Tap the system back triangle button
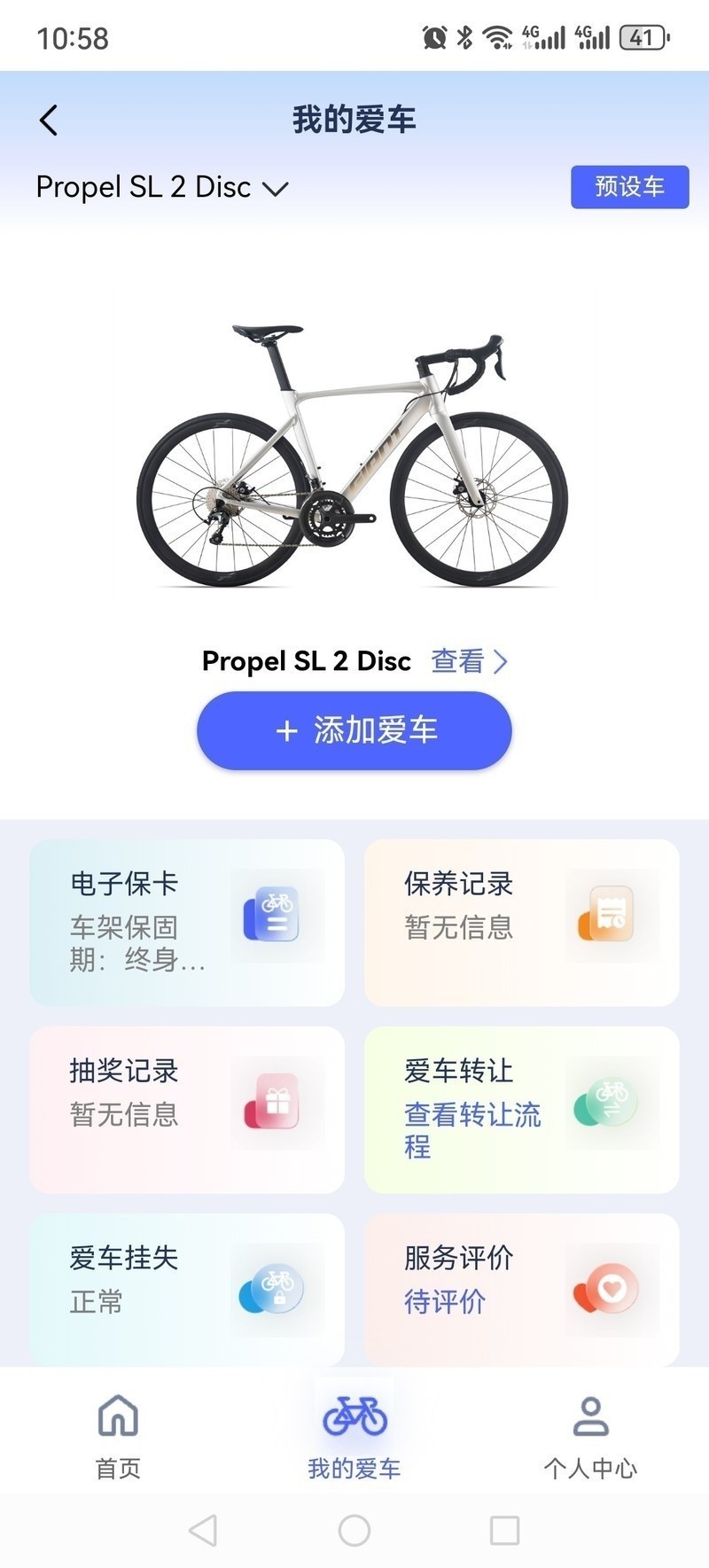709x1568 pixels. click(204, 1531)
